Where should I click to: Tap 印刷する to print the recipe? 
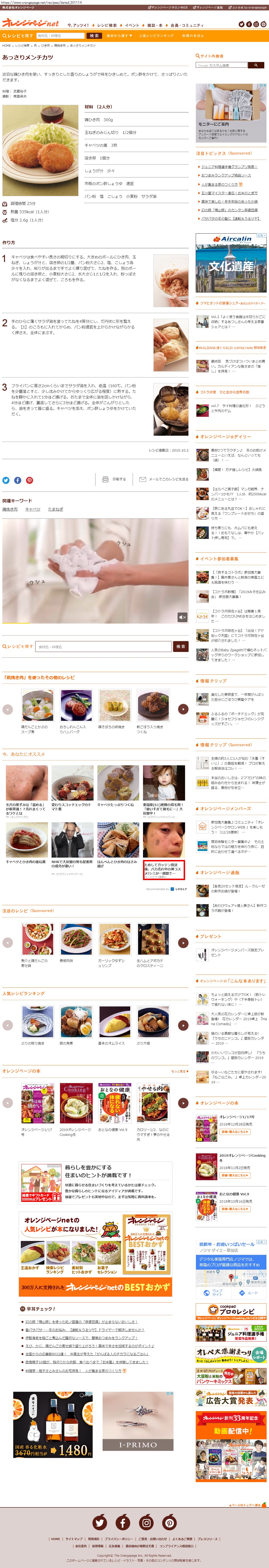click(x=114, y=479)
